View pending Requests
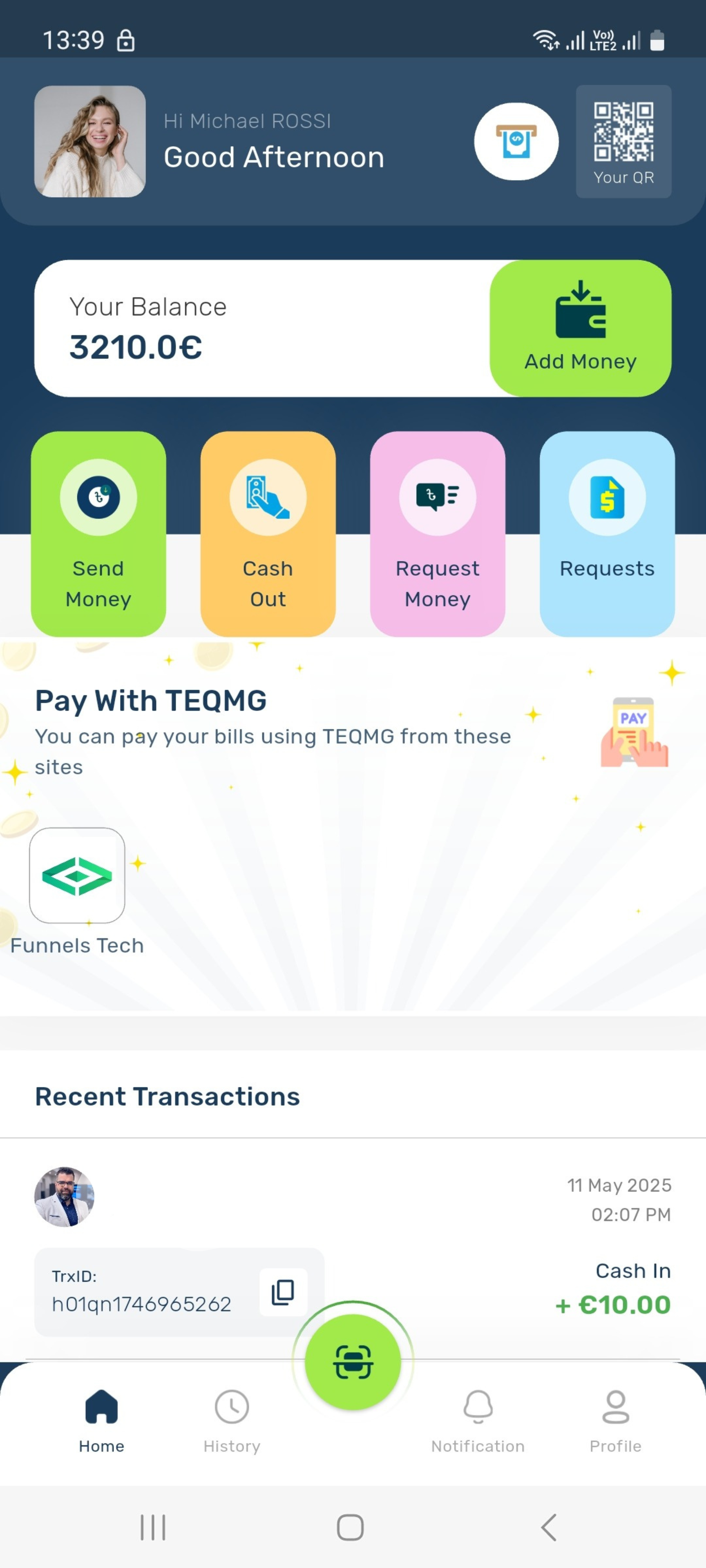 [607, 534]
